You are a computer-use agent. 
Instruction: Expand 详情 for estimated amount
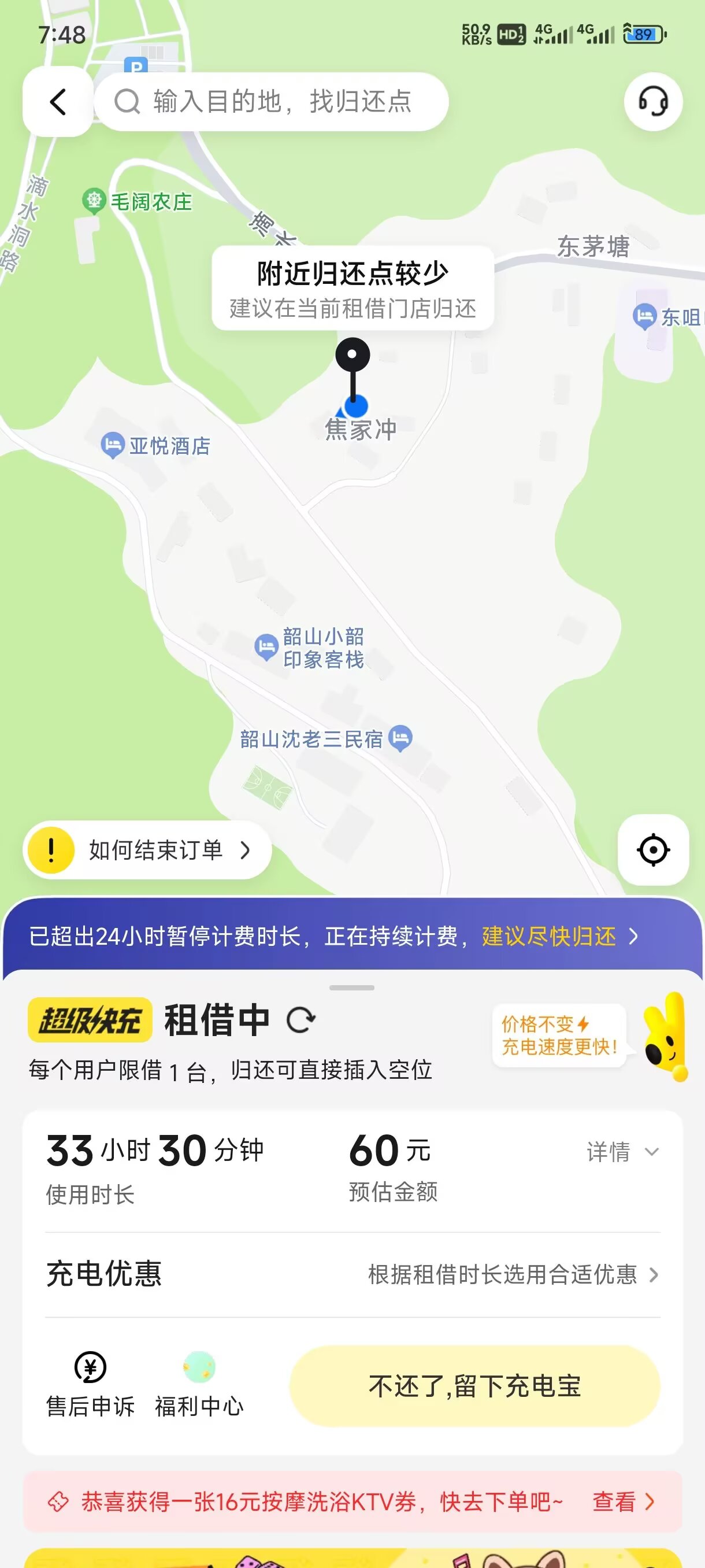point(622,1152)
